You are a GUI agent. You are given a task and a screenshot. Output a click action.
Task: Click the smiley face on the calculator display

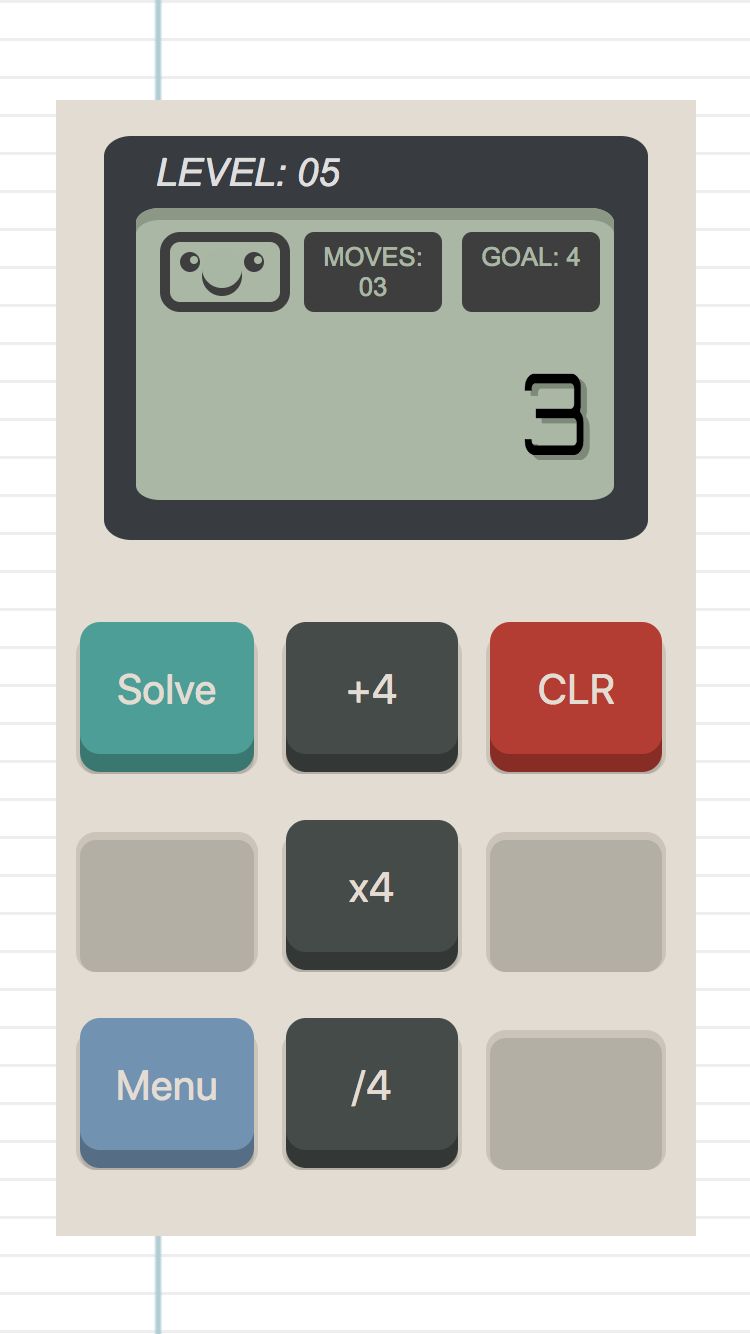point(225,271)
